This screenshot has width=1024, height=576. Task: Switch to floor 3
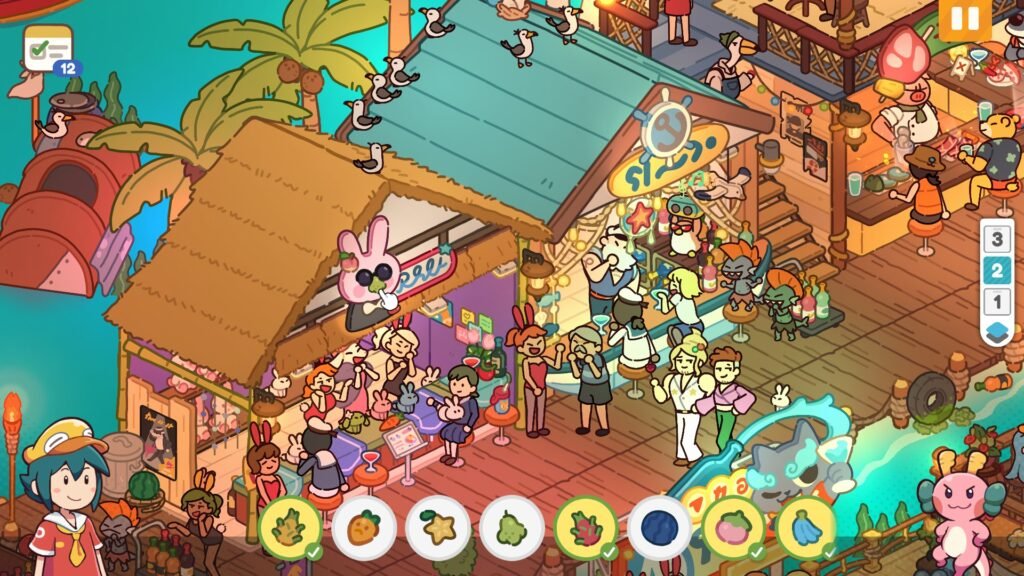(997, 240)
